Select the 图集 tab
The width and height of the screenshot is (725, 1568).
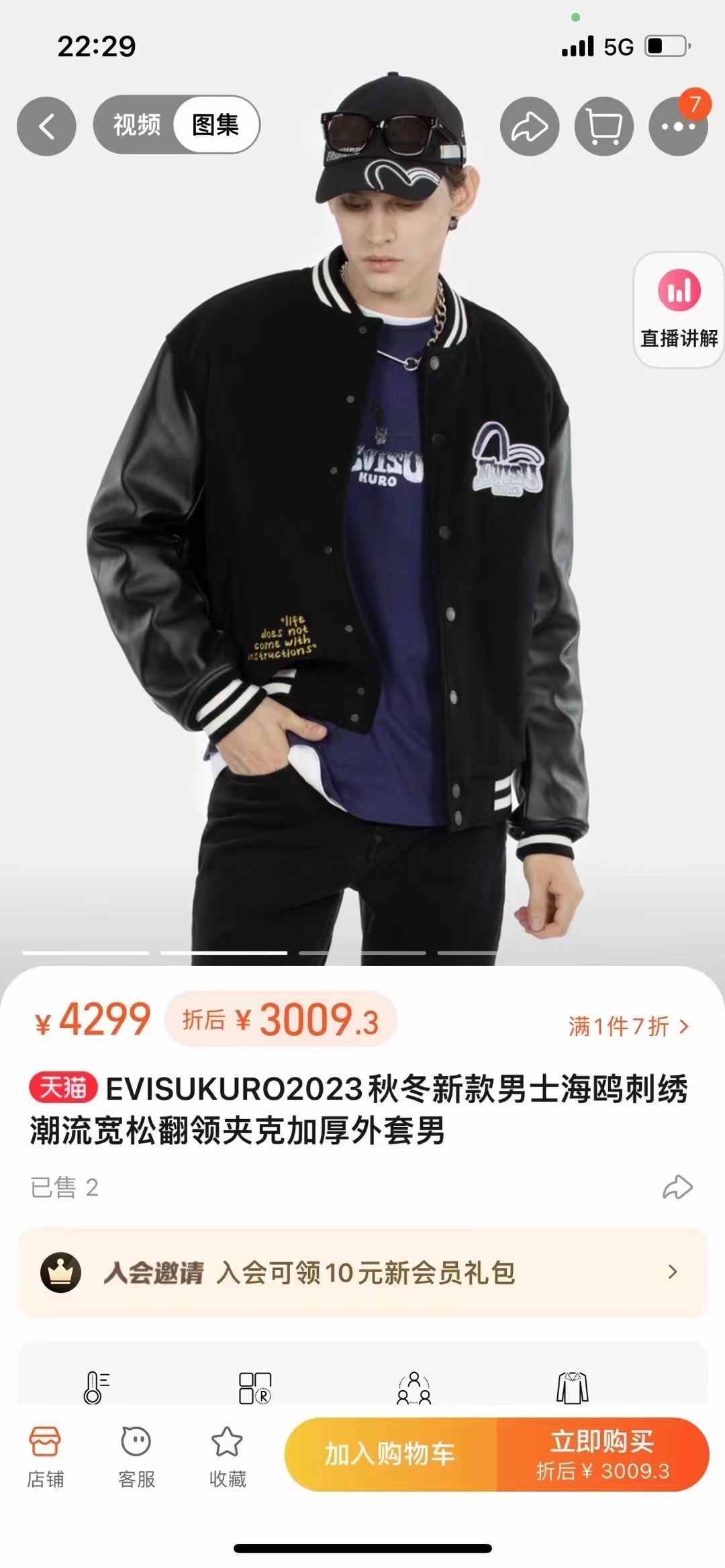[215, 125]
